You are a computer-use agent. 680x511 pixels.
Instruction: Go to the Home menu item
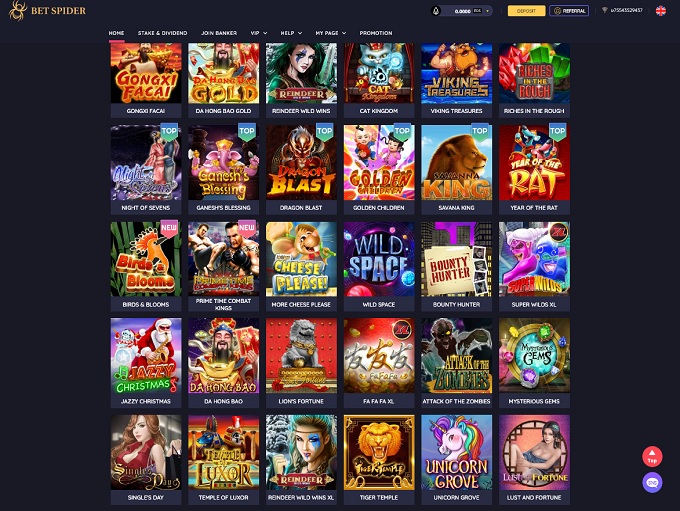[116, 33]
